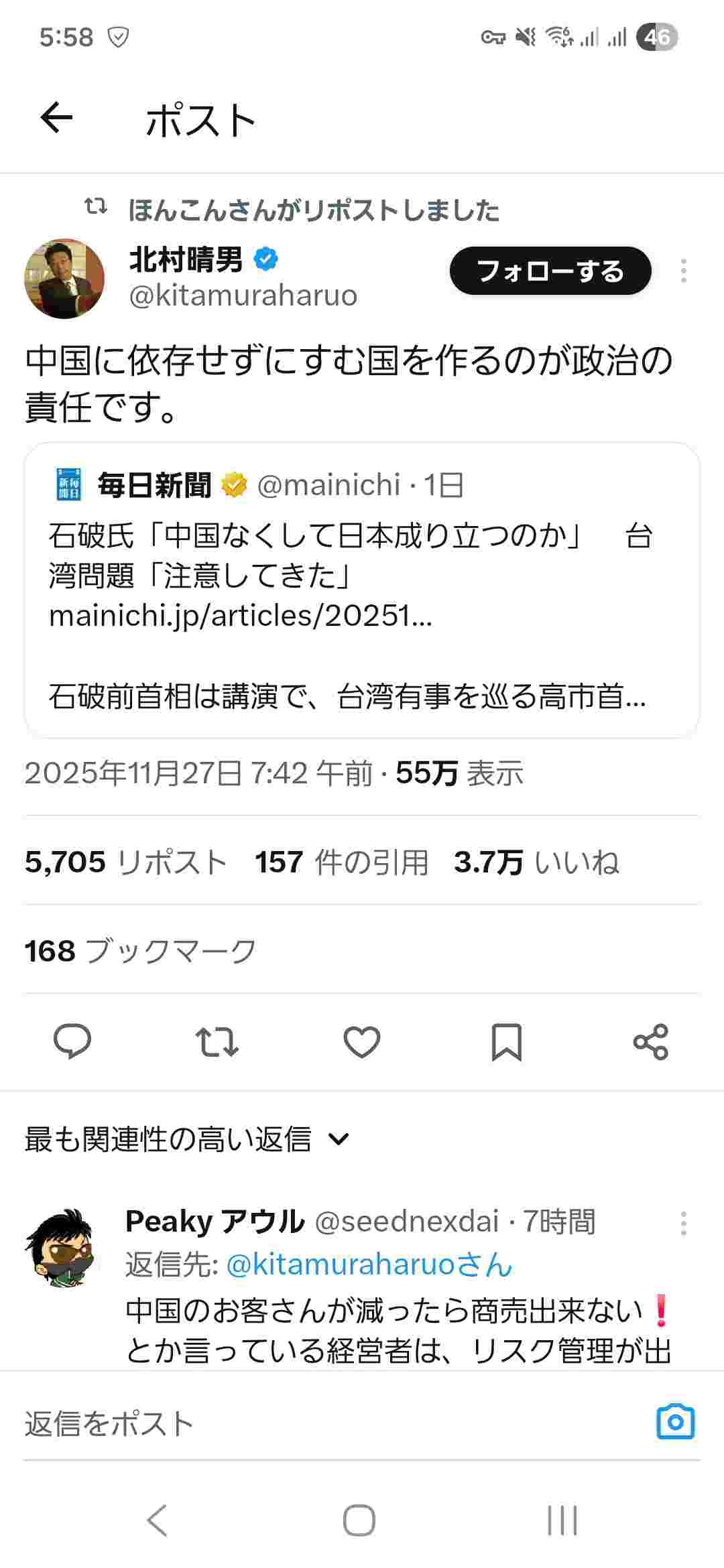The height and width of the screenshot is (1568, 724).
Task: Open overflow menu on Peaky アウル's reply
Action: tap(683, 1224)
